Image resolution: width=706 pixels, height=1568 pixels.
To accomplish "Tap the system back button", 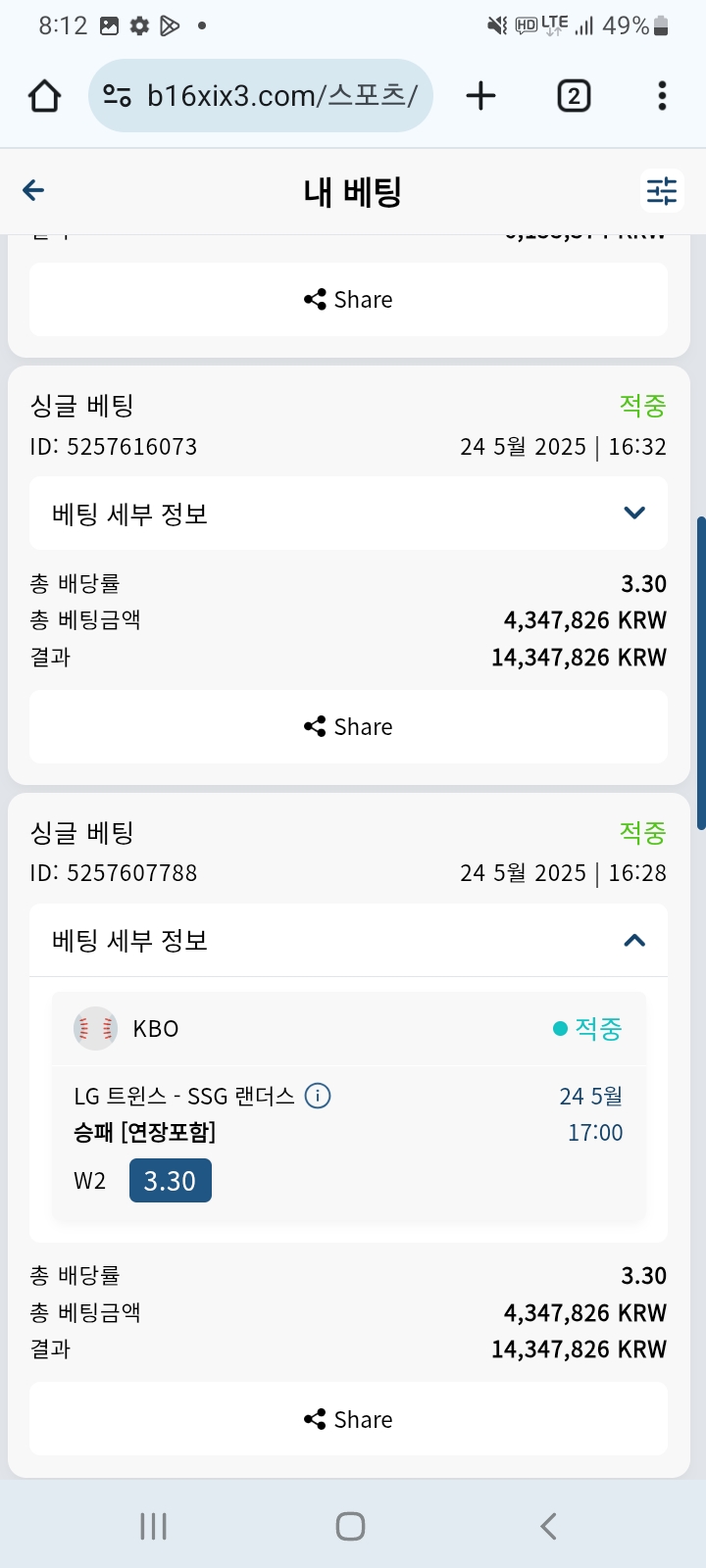I will (548, 1526).
